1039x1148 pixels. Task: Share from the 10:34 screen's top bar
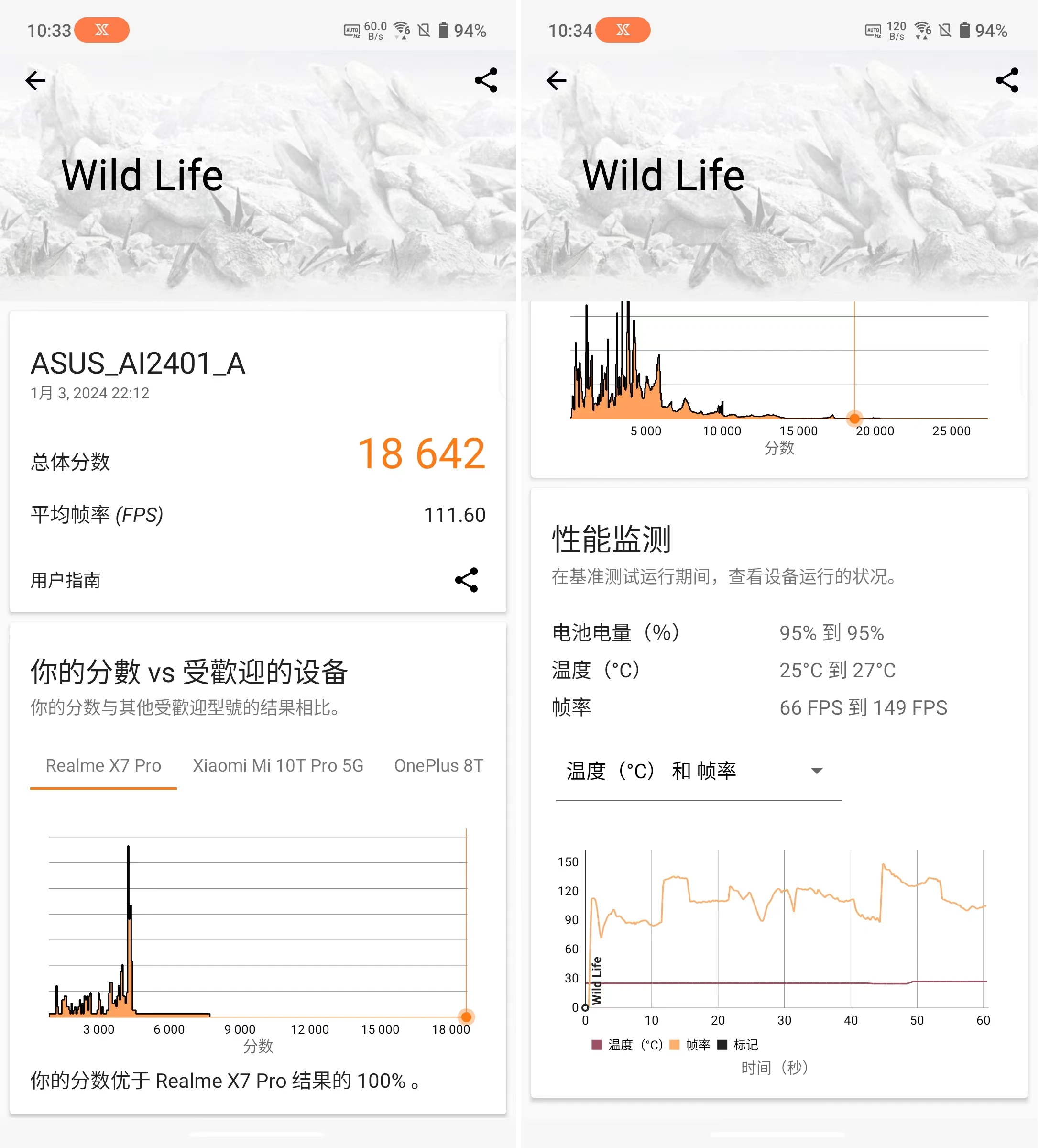click(1006, 80)
